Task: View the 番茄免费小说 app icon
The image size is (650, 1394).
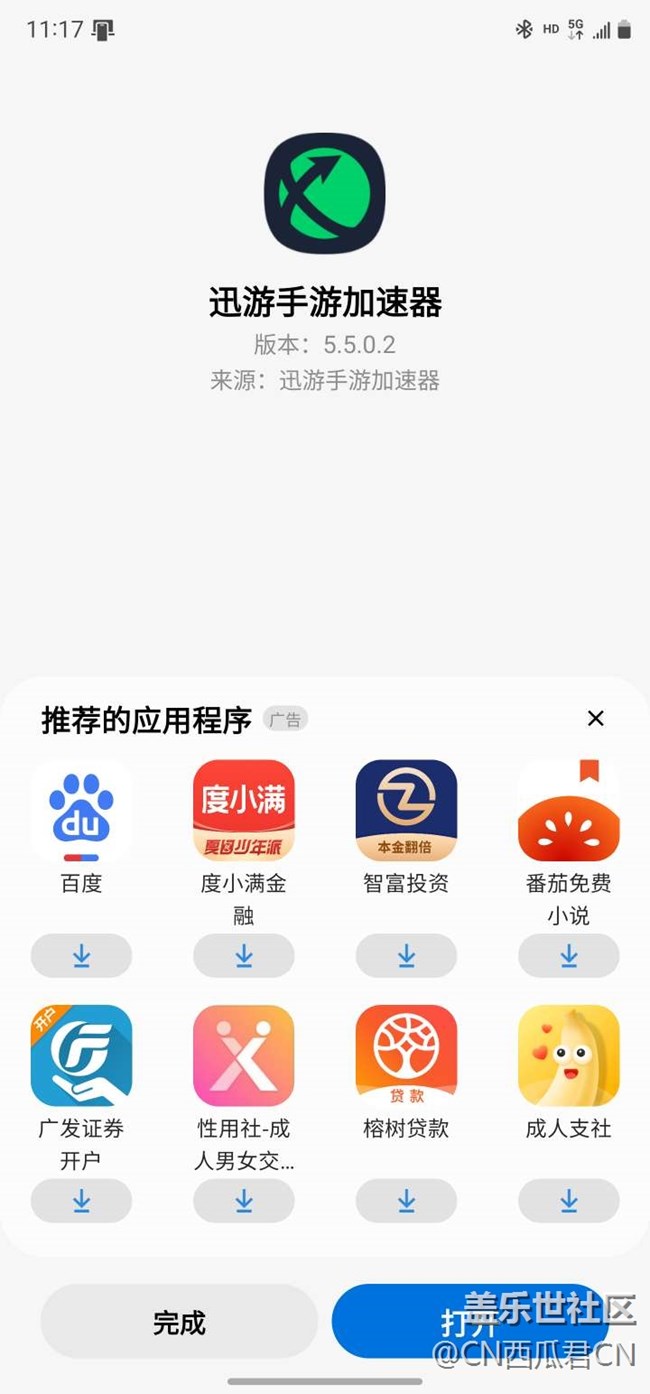Action: (568, 810)
